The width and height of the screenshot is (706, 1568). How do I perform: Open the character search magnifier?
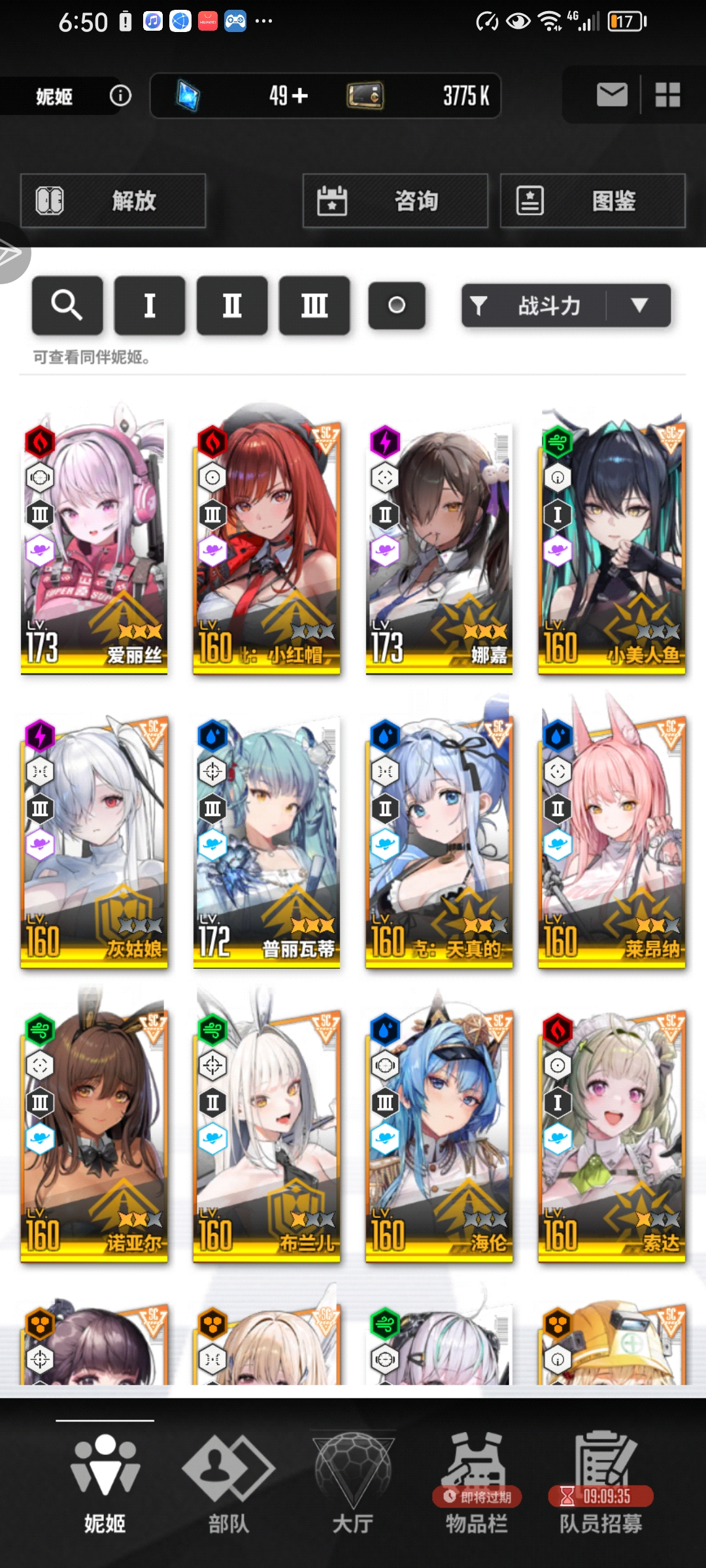[x=67, y=305]
